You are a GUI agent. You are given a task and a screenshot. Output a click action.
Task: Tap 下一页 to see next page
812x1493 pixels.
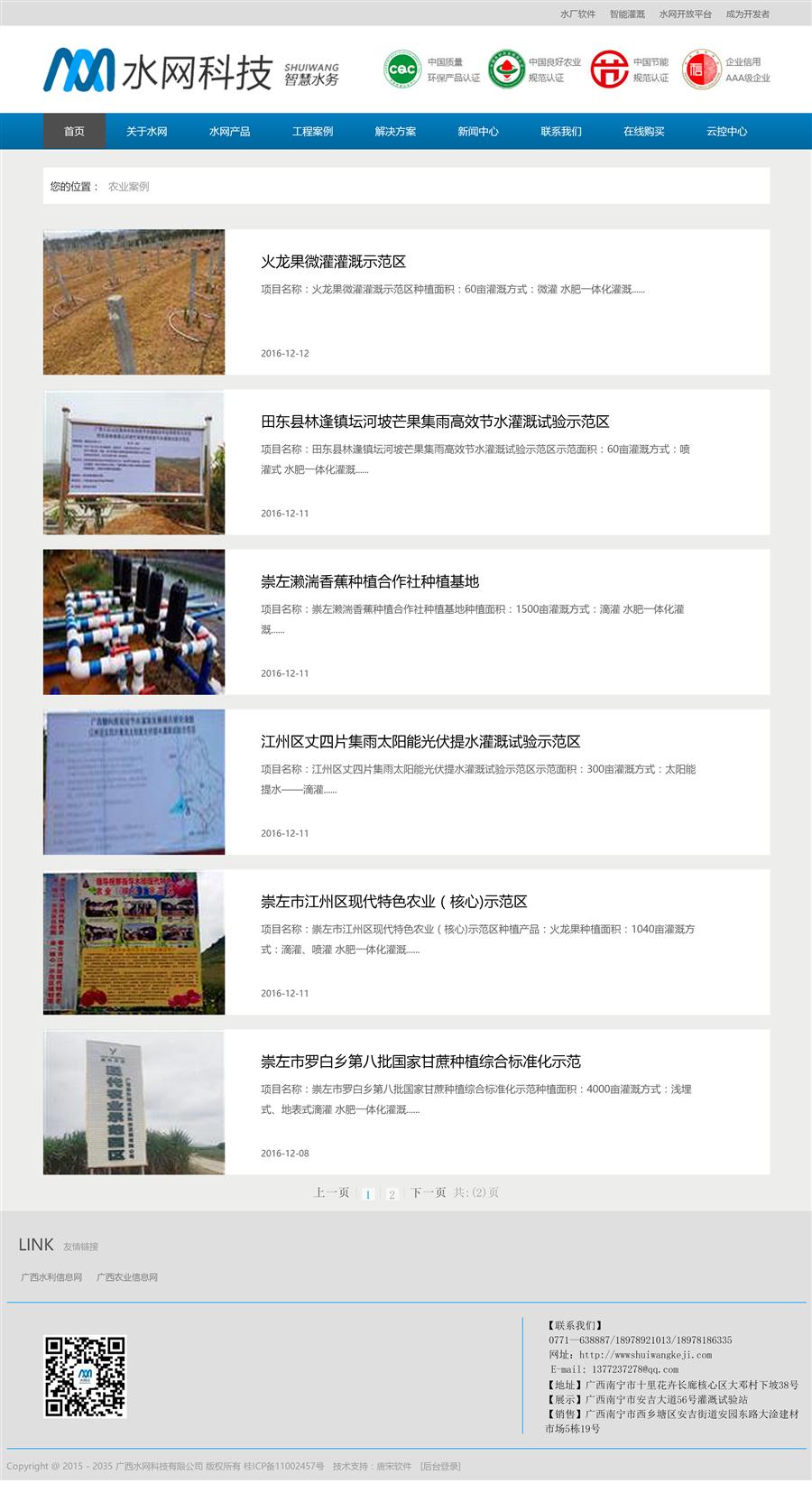tap(429, 1192)
